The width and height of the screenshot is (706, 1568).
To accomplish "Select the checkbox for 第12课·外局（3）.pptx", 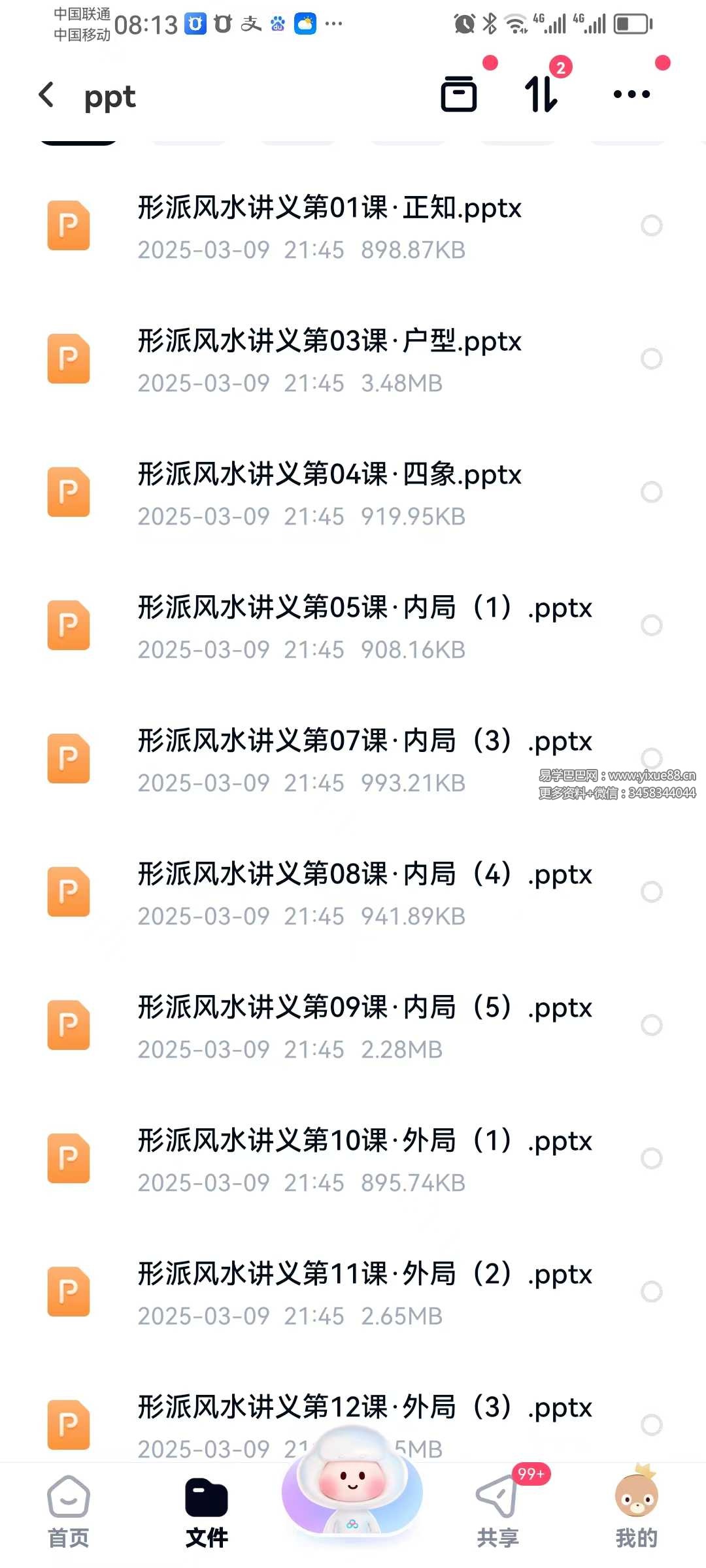I will point(651,1425).
